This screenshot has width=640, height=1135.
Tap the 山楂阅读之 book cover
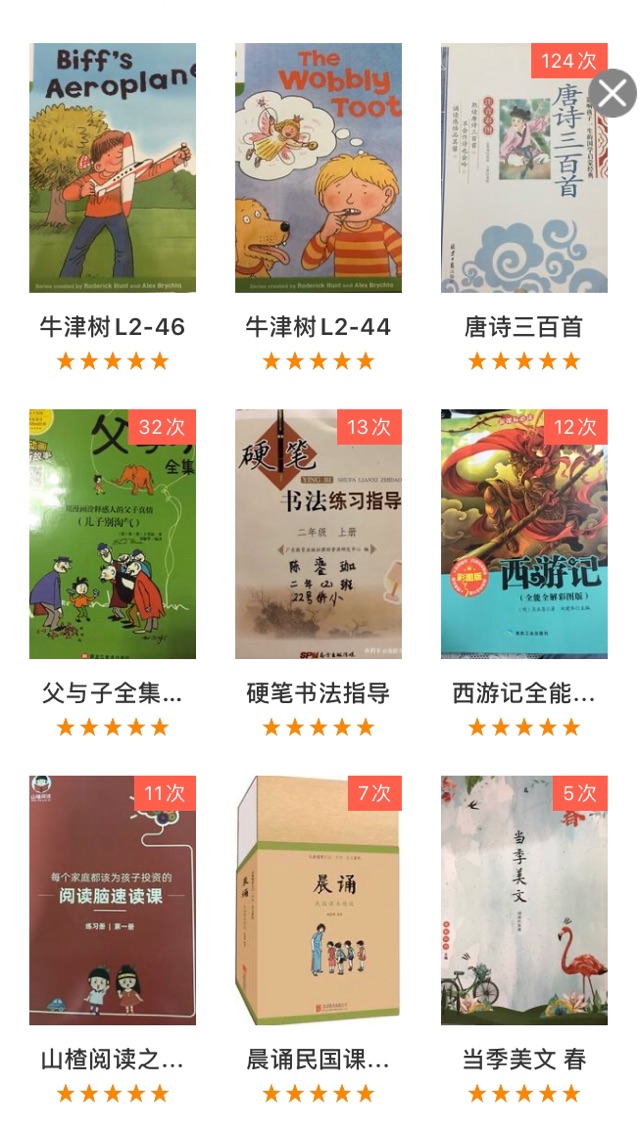coord(112,900)
